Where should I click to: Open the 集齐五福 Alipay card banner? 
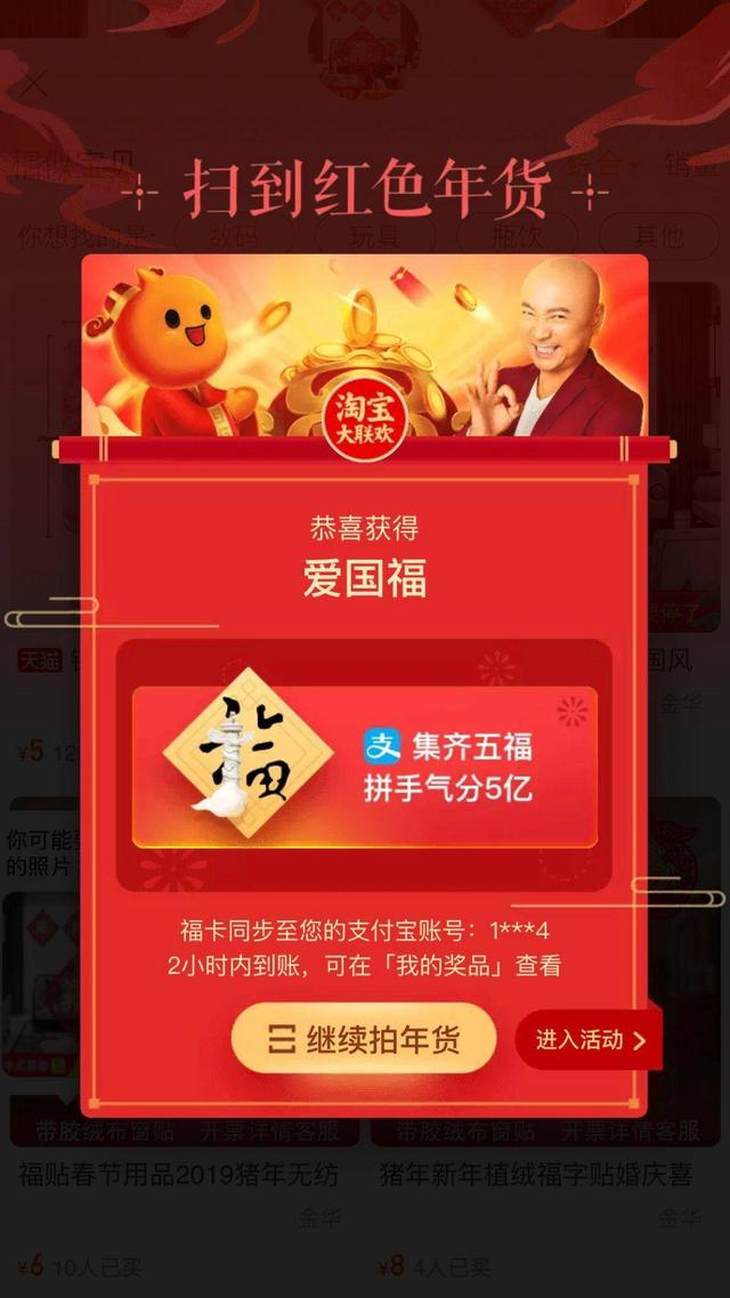pyautogui.click(x=365, y=767)
